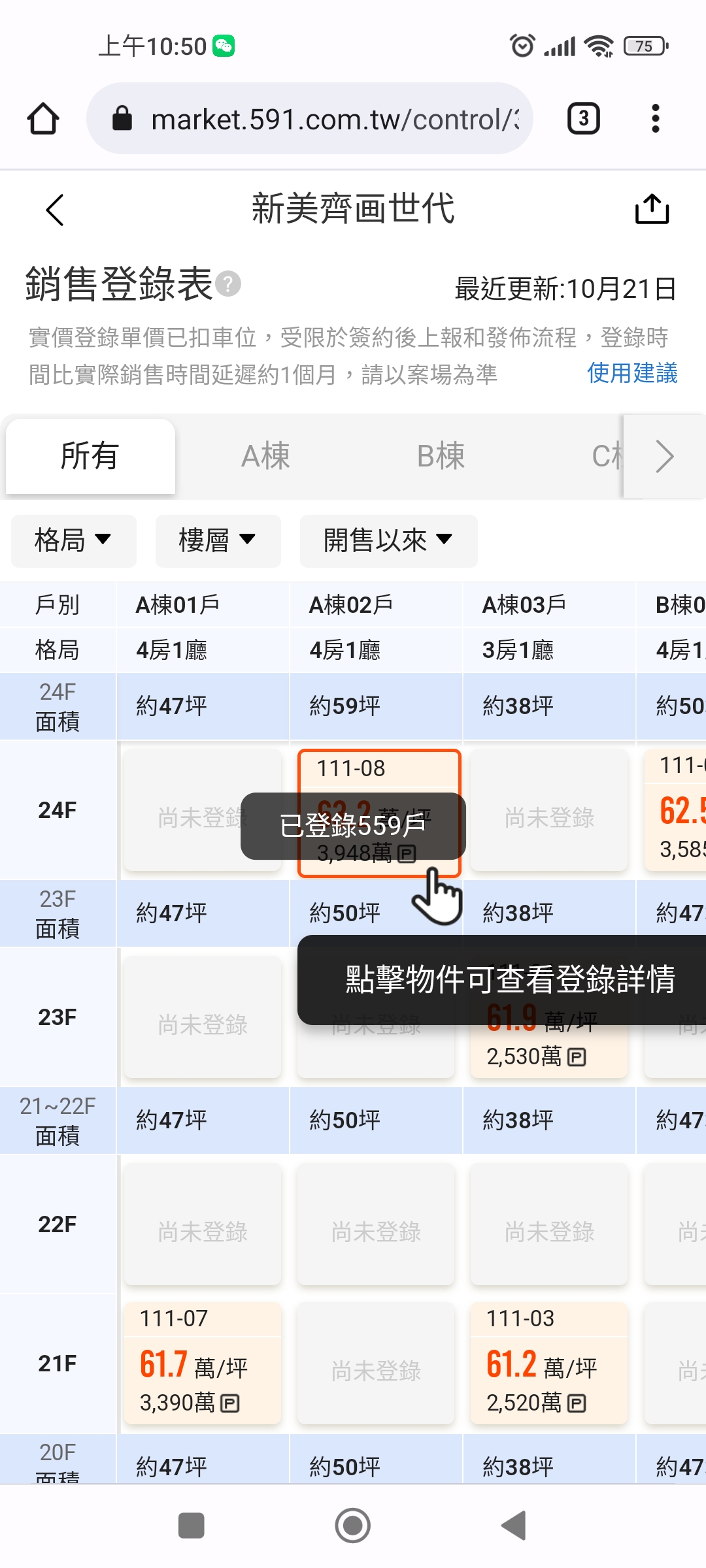Switch to the A棟 tab

click(x=265, y=456)
